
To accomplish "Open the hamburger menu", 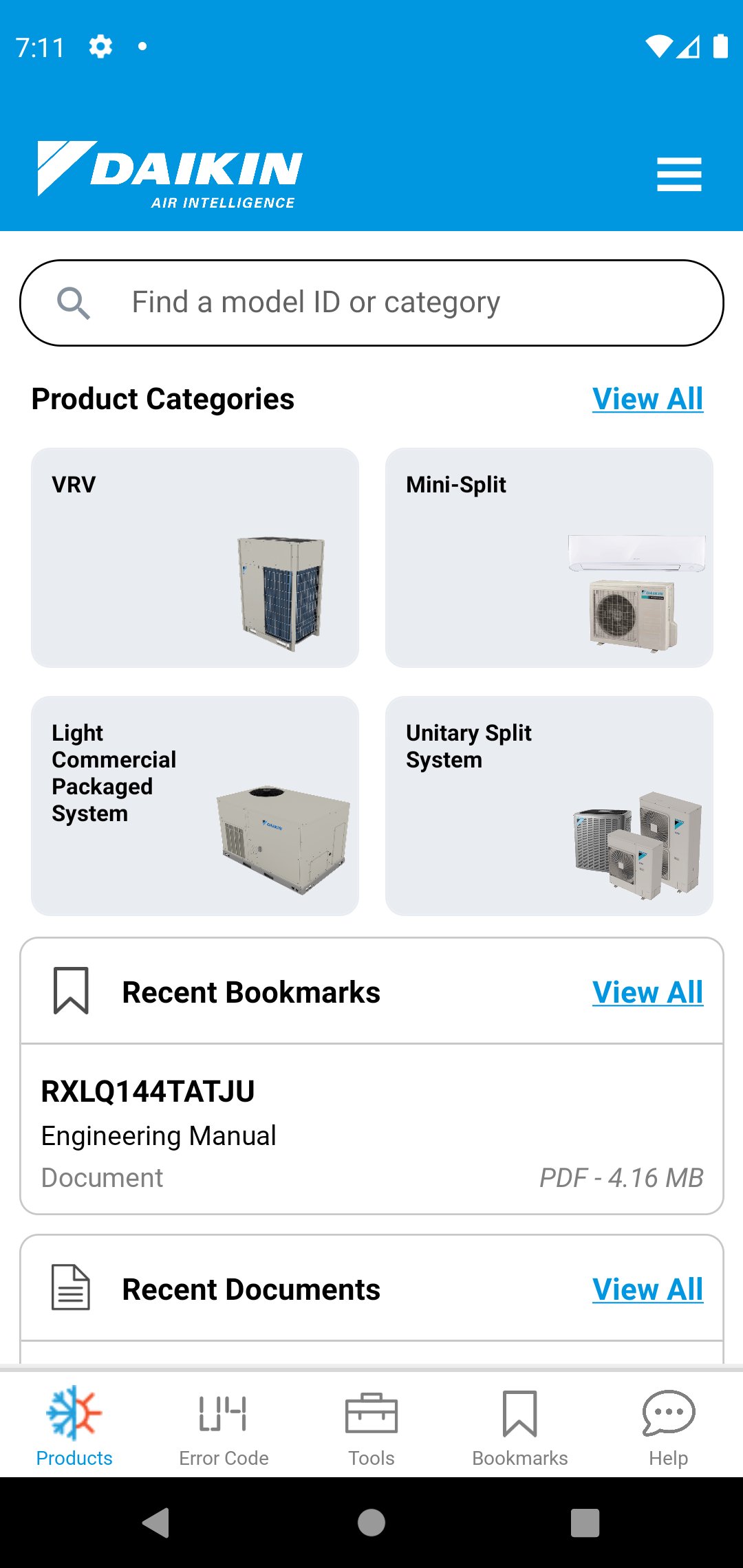I will point(678,174).
